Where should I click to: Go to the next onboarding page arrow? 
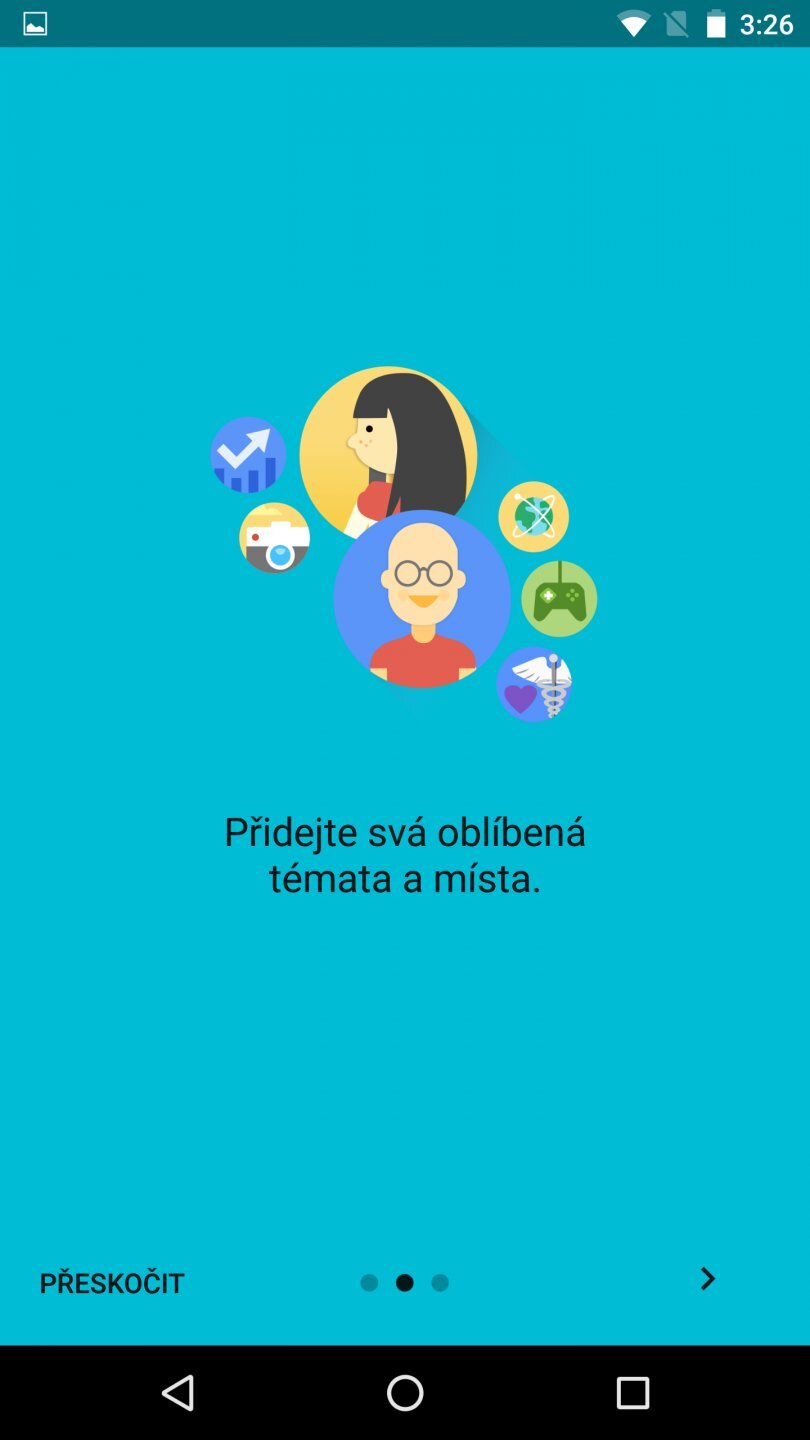tap(707, 1279)
